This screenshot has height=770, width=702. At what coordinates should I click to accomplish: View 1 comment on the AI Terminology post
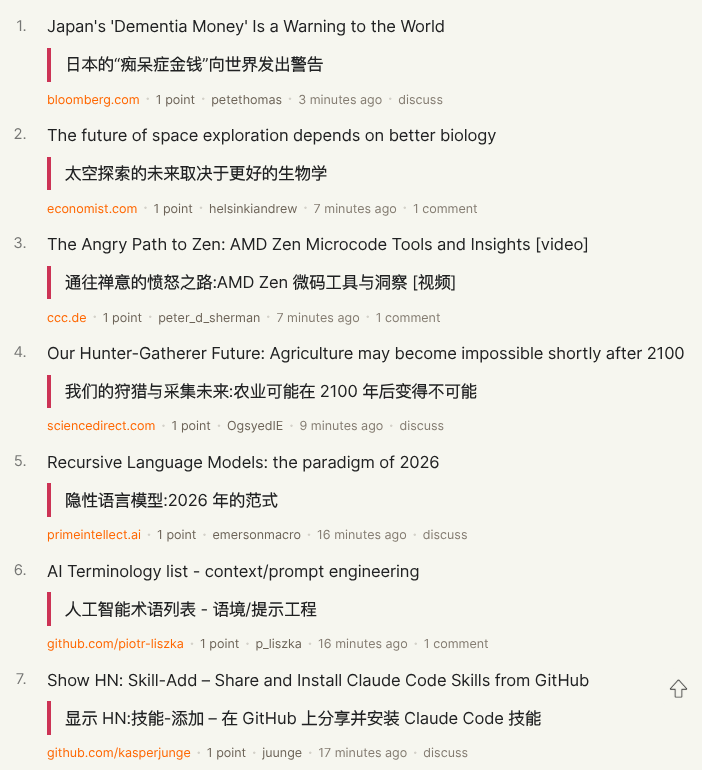[x=455, y=644]
